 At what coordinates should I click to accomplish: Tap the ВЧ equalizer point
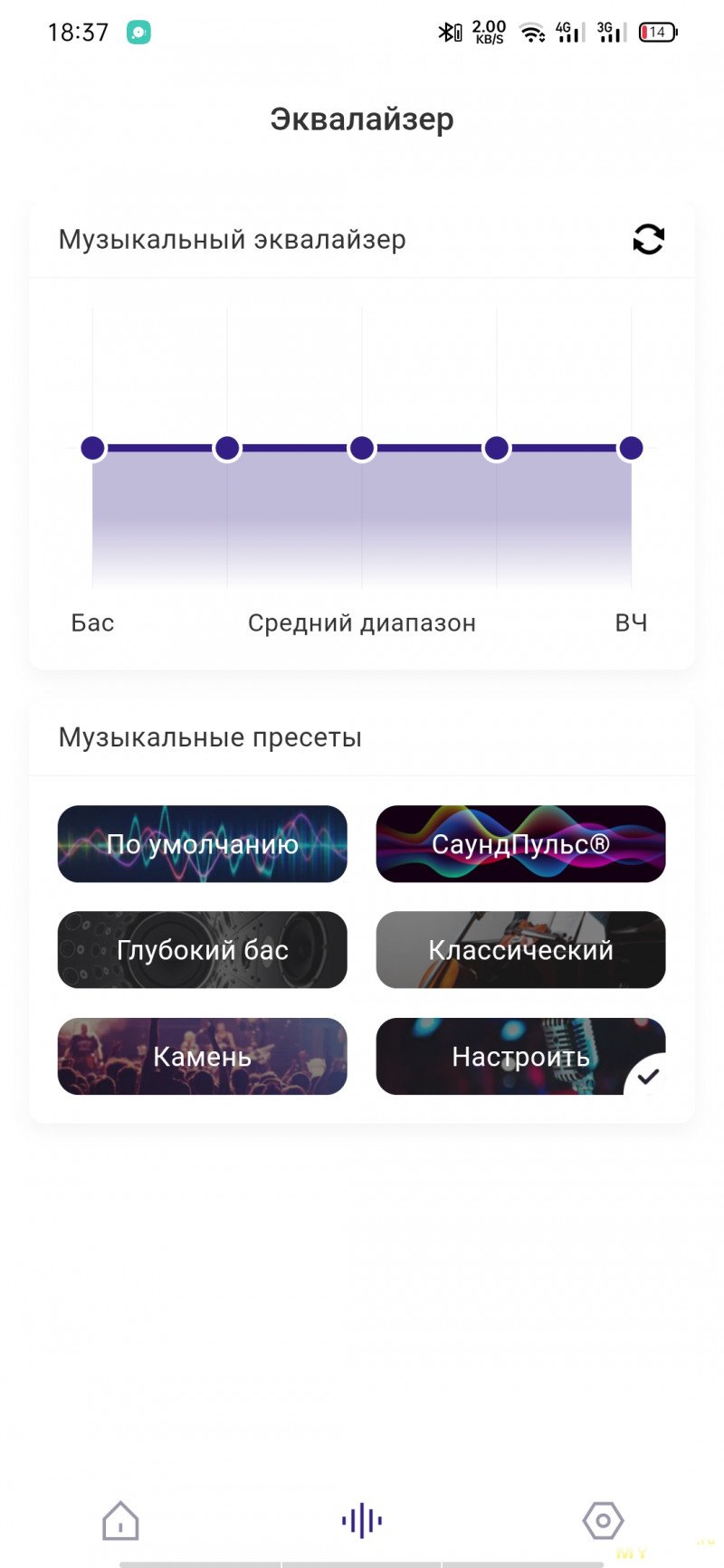point(631,448)
